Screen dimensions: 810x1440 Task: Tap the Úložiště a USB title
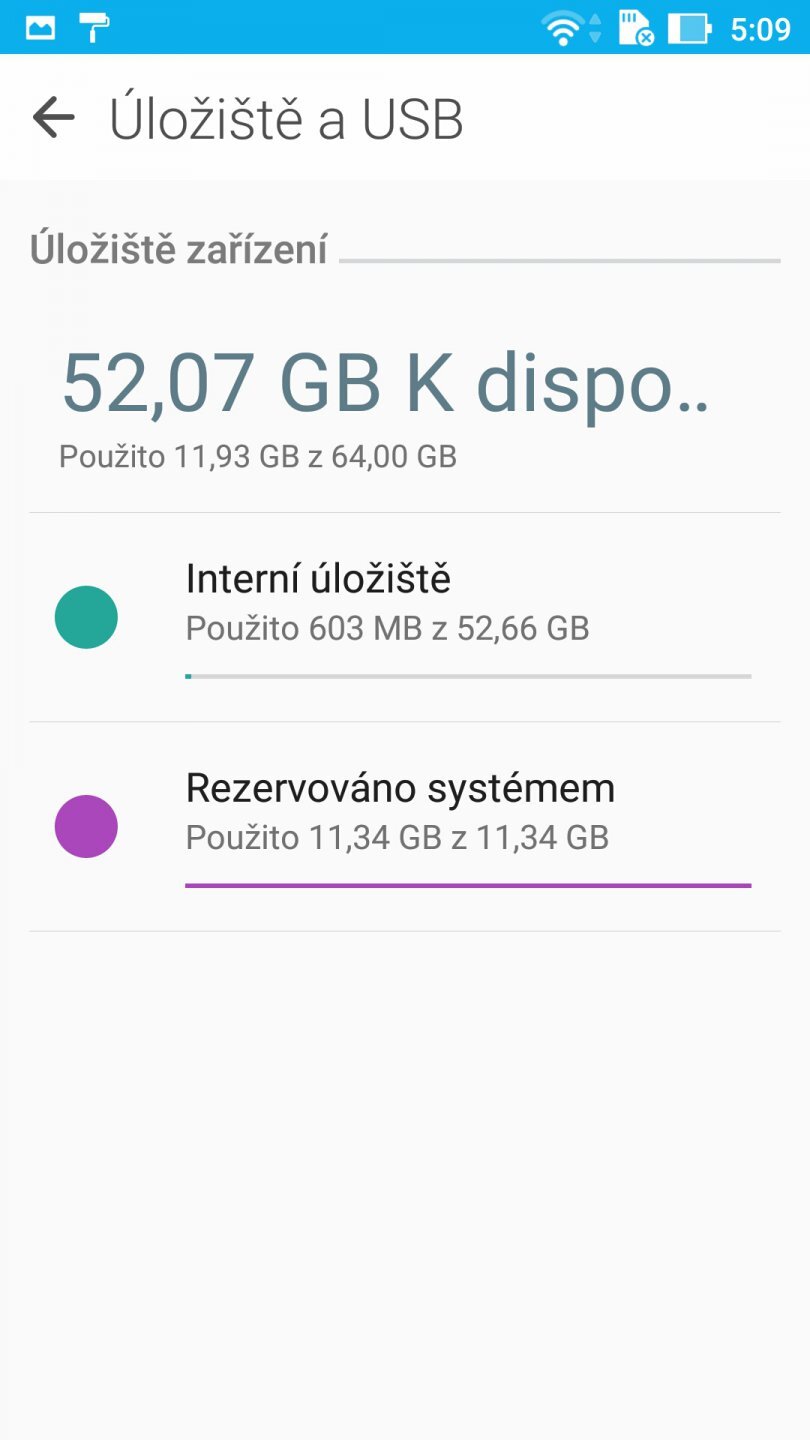[285, 117]
